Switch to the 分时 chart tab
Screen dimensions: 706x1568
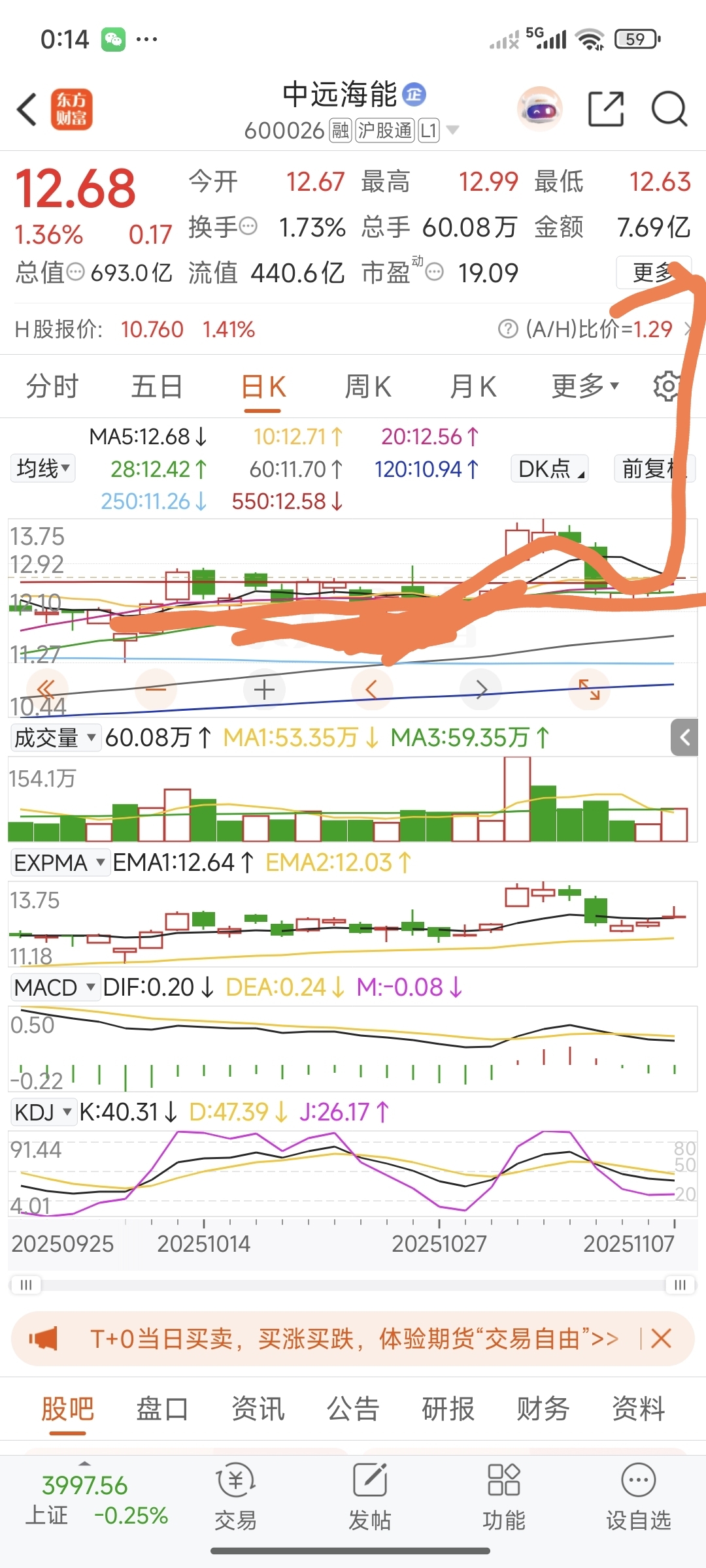[52, 387]
